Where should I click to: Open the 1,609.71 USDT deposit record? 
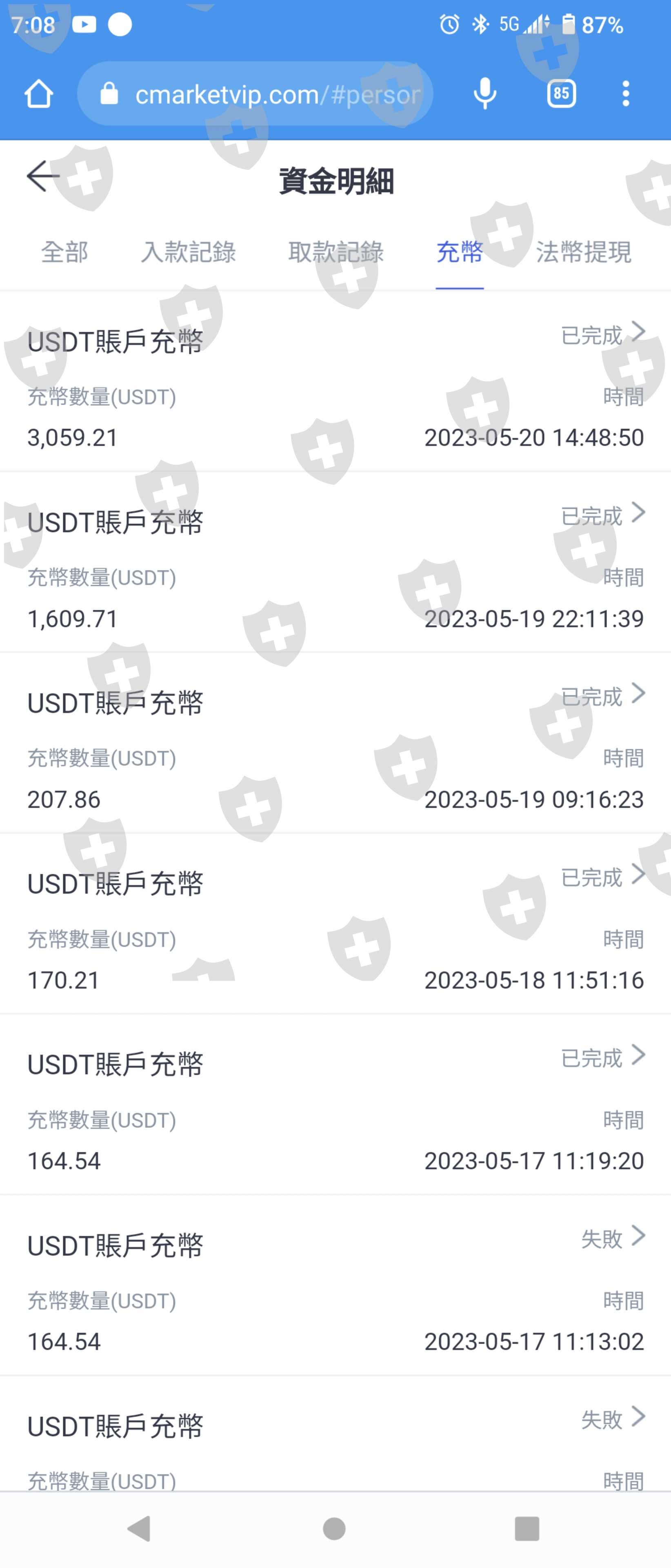coord(335,563)
